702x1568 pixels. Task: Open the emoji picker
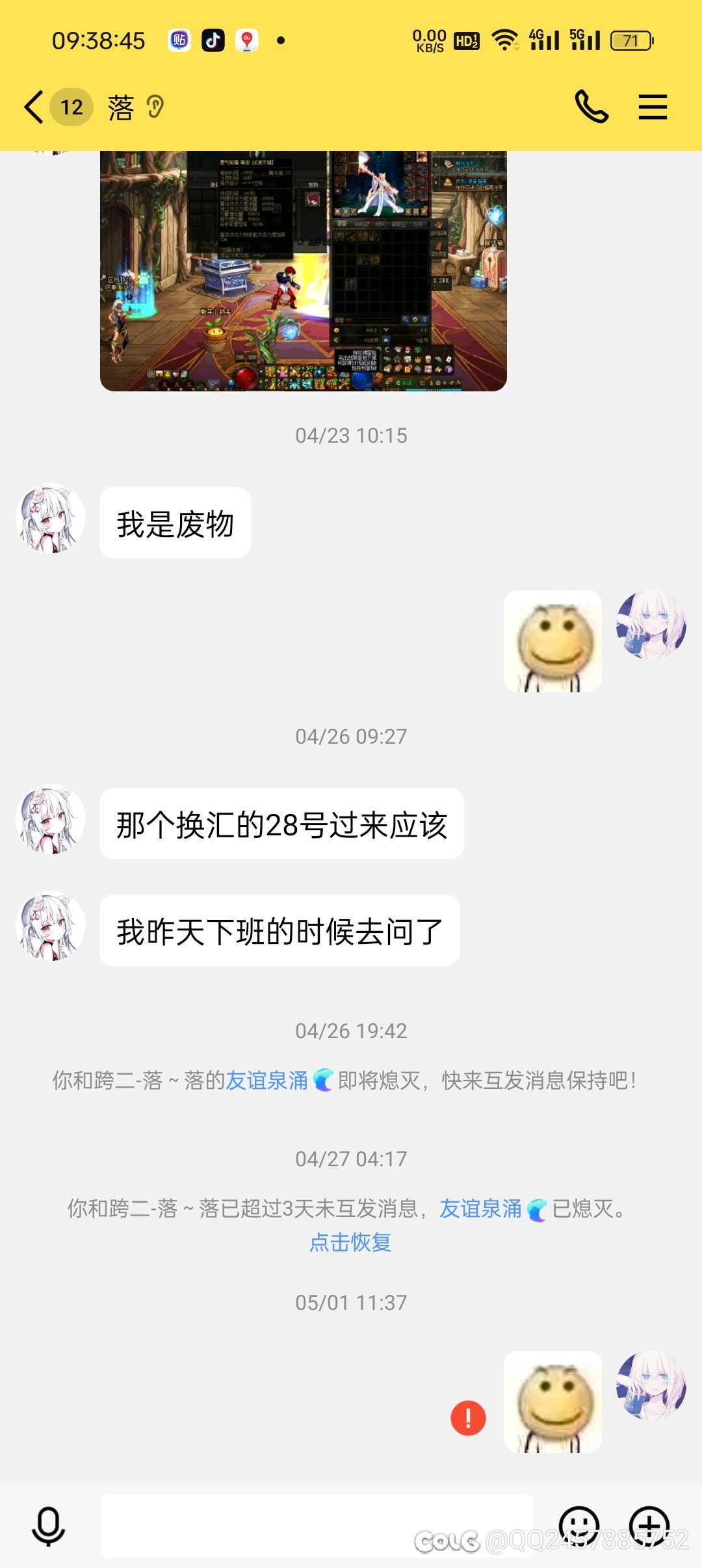coord(578,1525)
